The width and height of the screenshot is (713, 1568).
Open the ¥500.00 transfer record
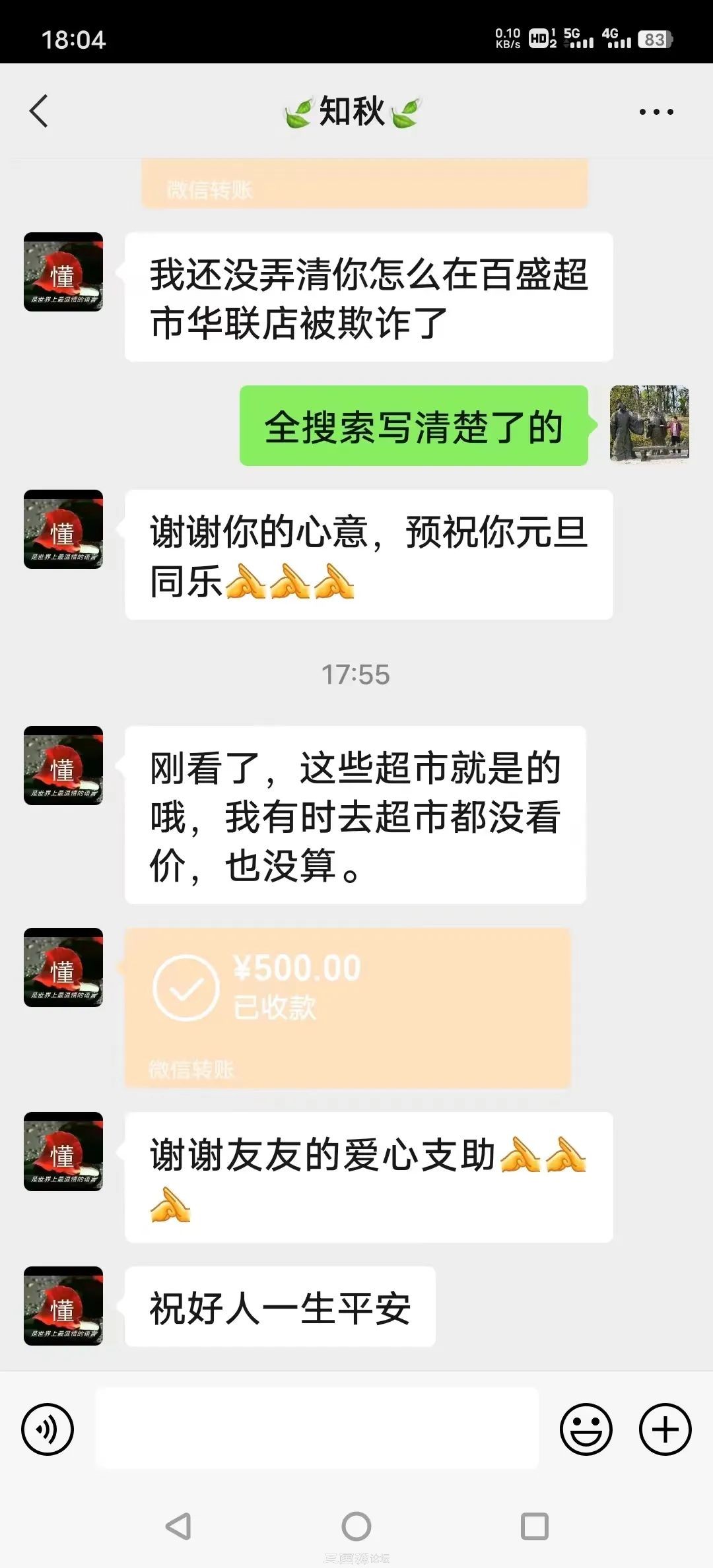pos(347,1006)
